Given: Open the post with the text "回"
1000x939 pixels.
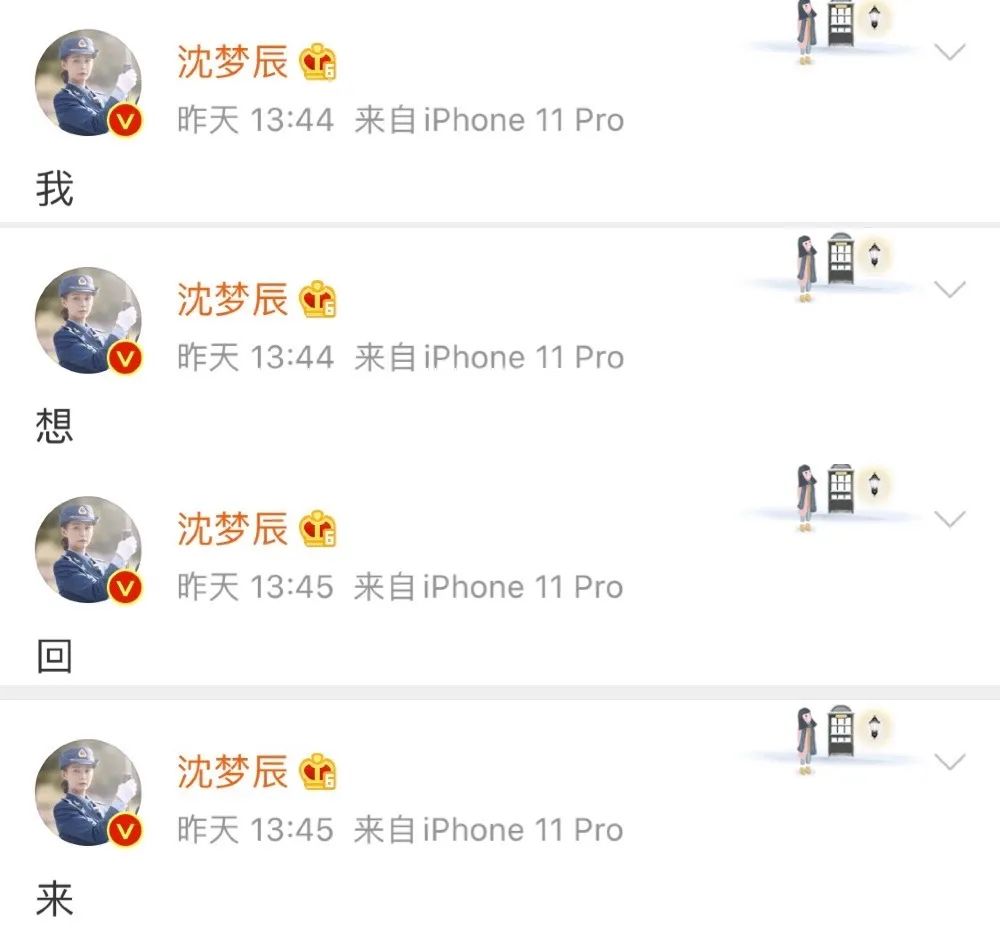Looking at the screenshot, I should click(x=55, y=656).
